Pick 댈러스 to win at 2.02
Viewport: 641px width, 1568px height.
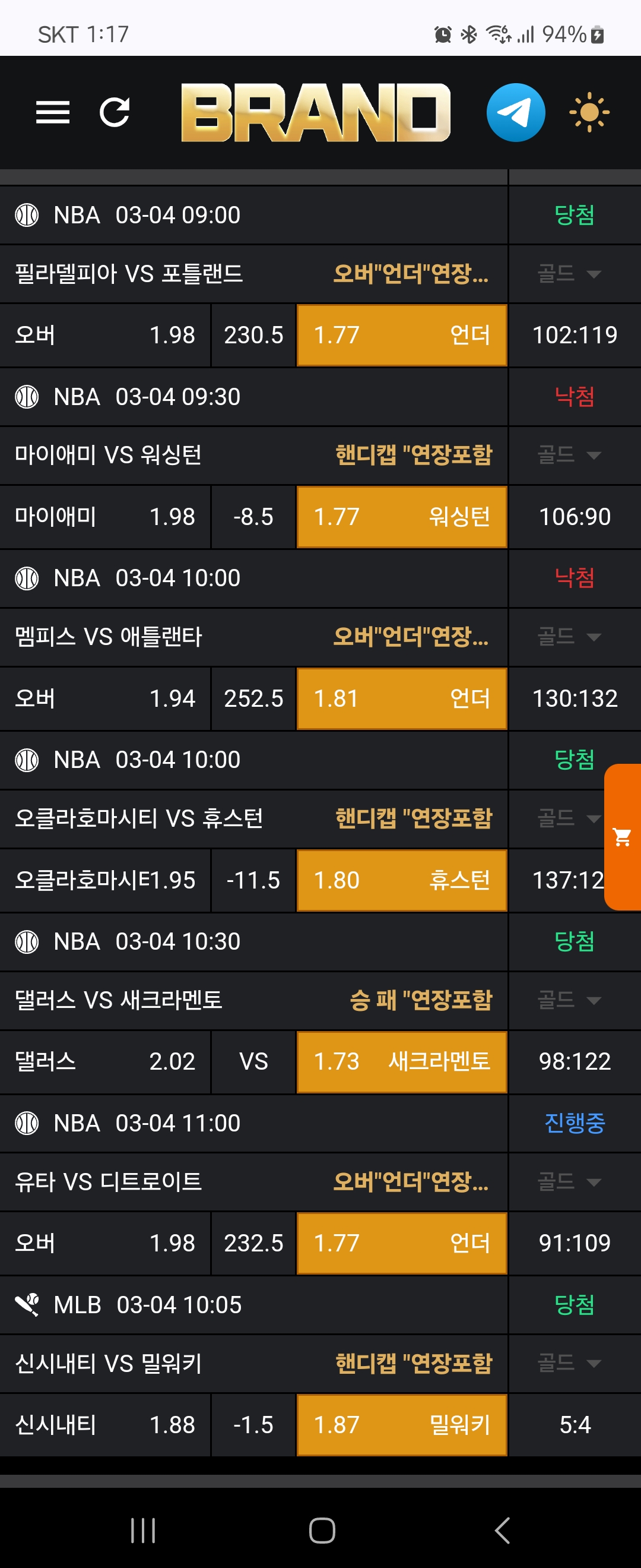105,1061
